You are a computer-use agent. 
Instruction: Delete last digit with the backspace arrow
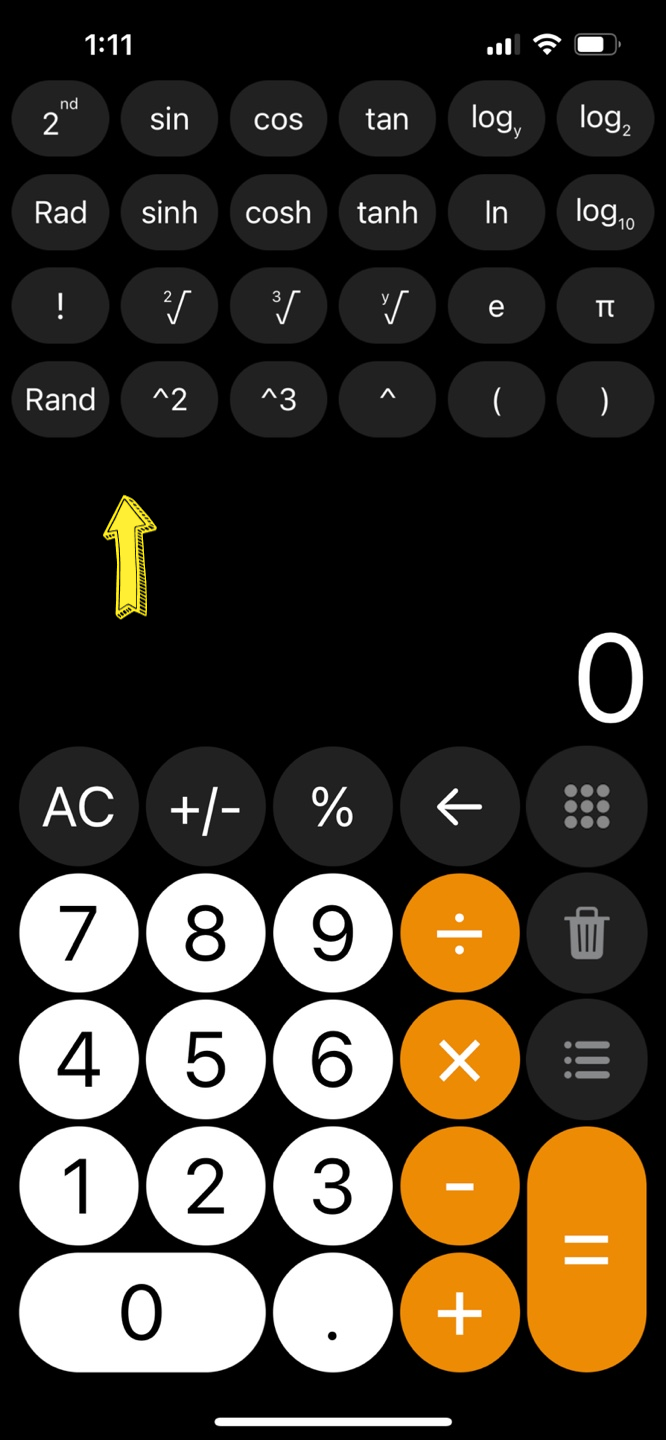(459, 806)
